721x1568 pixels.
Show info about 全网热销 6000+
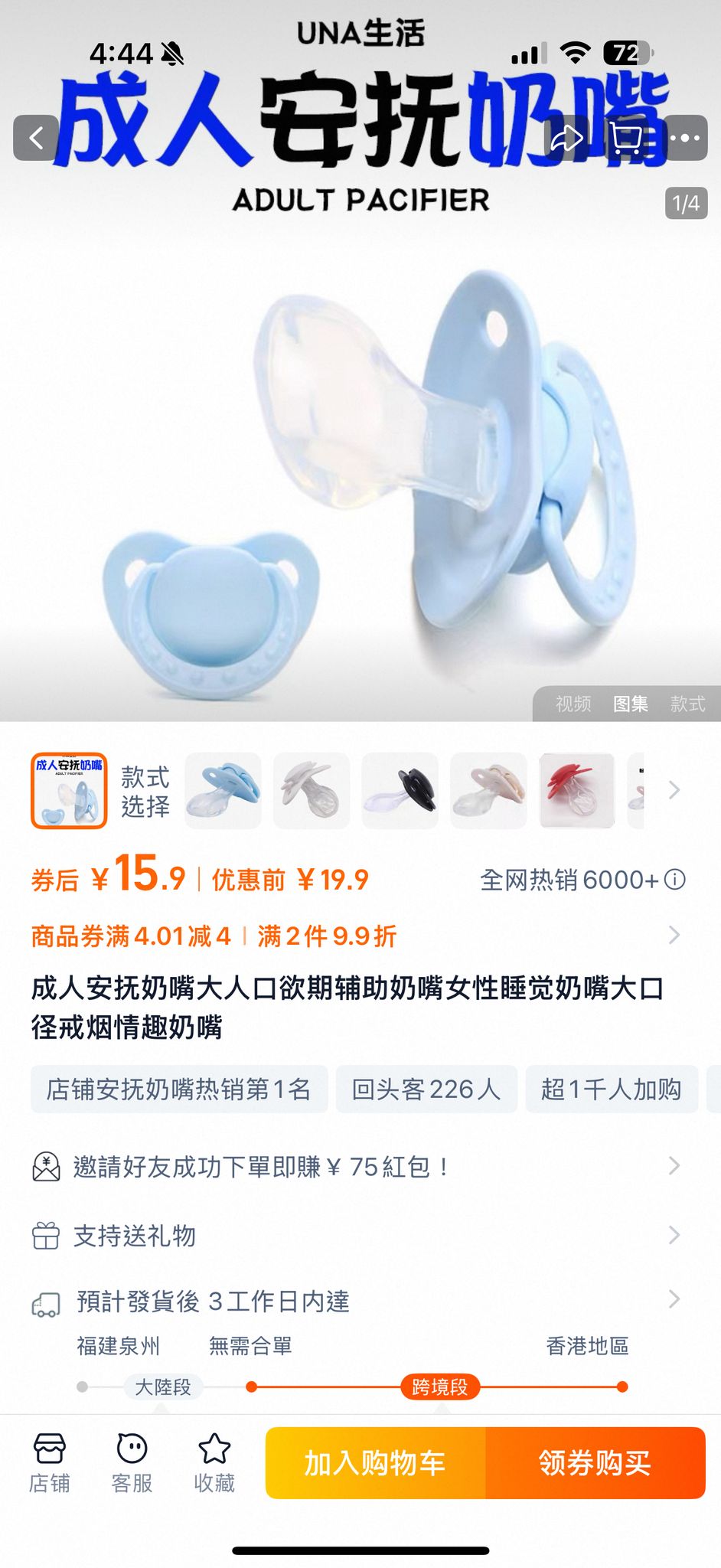click(675, 880)
